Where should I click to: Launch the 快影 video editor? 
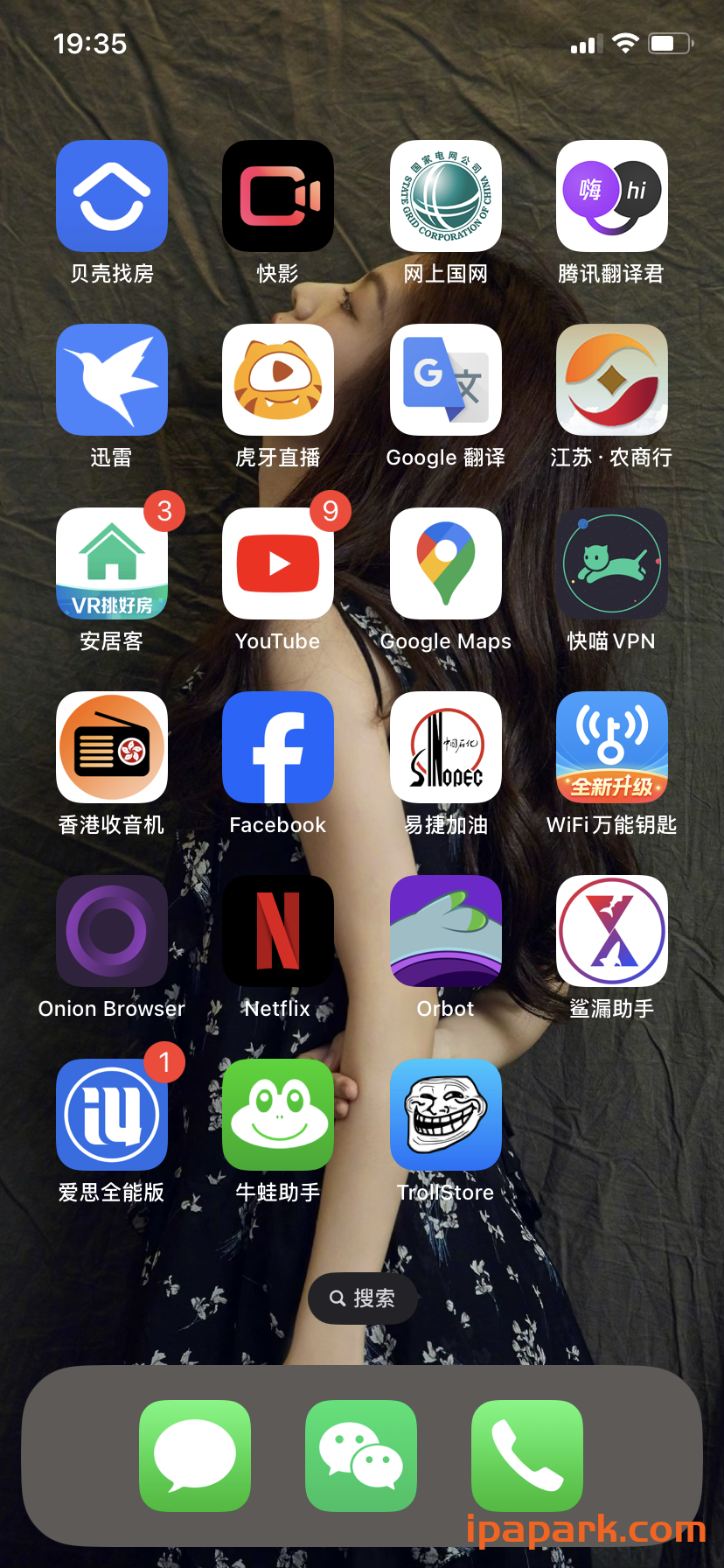coord(277,195)
